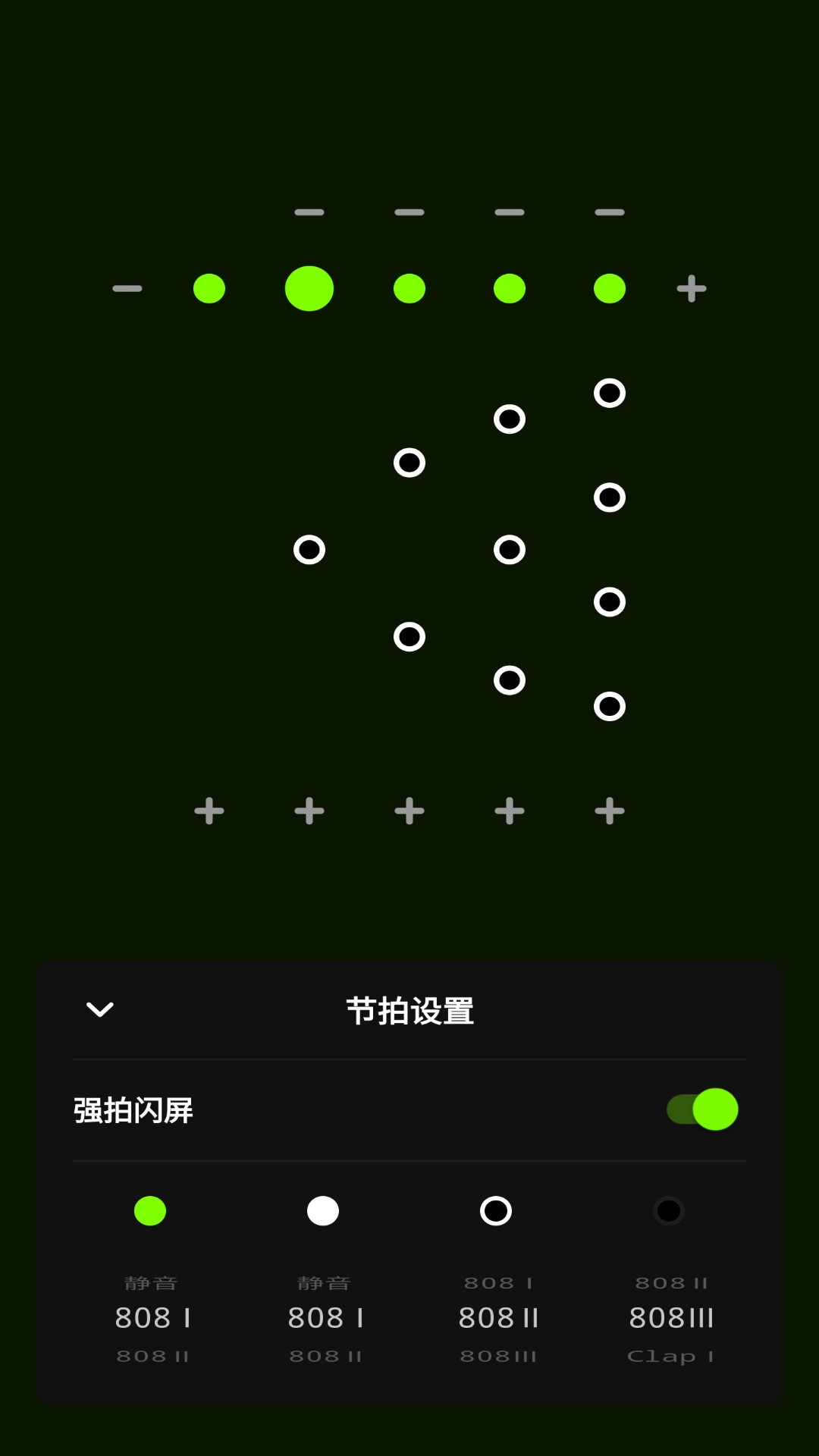Tap the first green beat dot

(x=209, y=287)
